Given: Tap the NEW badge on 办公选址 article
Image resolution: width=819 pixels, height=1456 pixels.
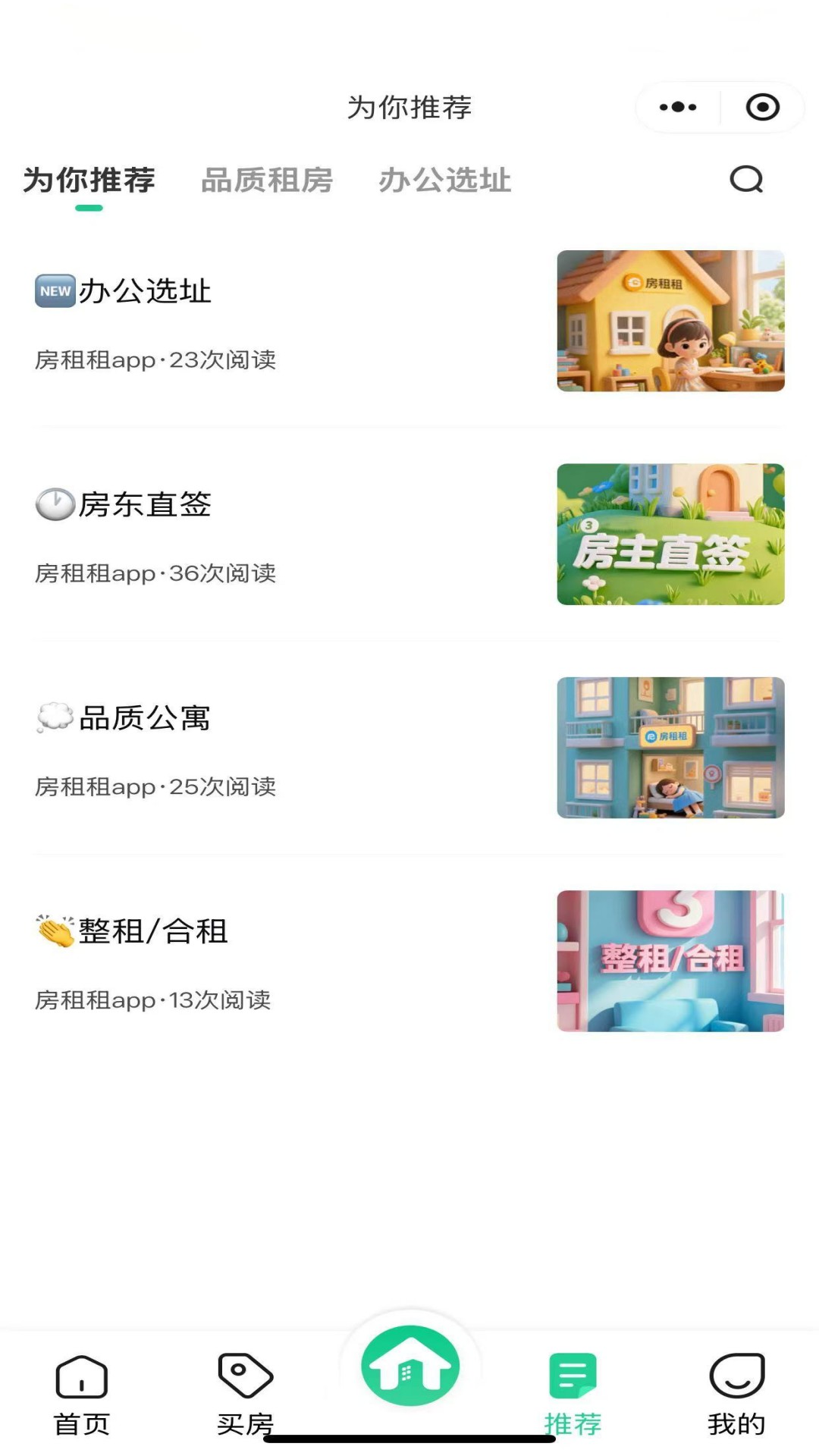Looking at the screenshot, I should 55,289.
